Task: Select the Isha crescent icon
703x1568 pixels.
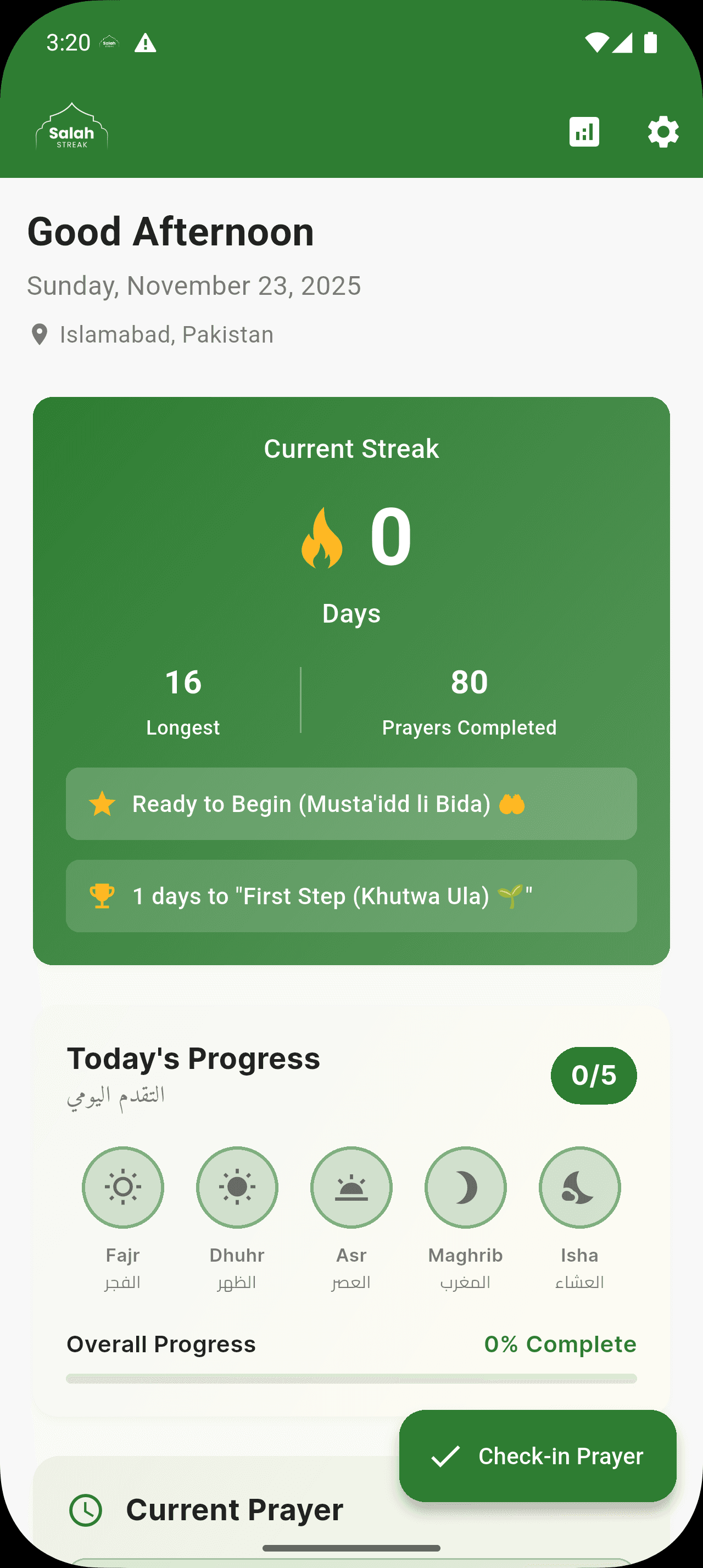Action: point(579,1188)
